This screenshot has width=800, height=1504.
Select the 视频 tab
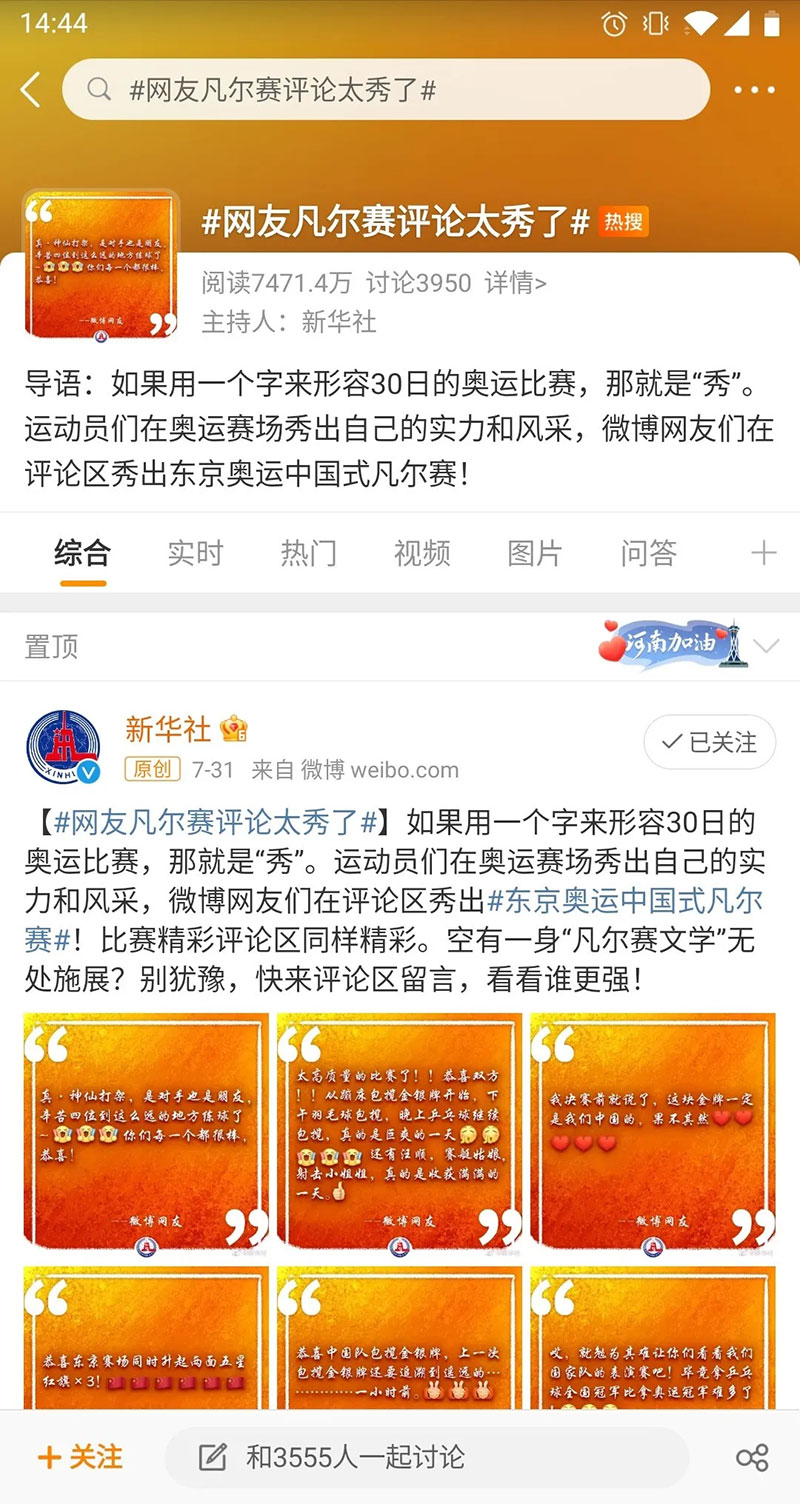(x=421, y=553)
